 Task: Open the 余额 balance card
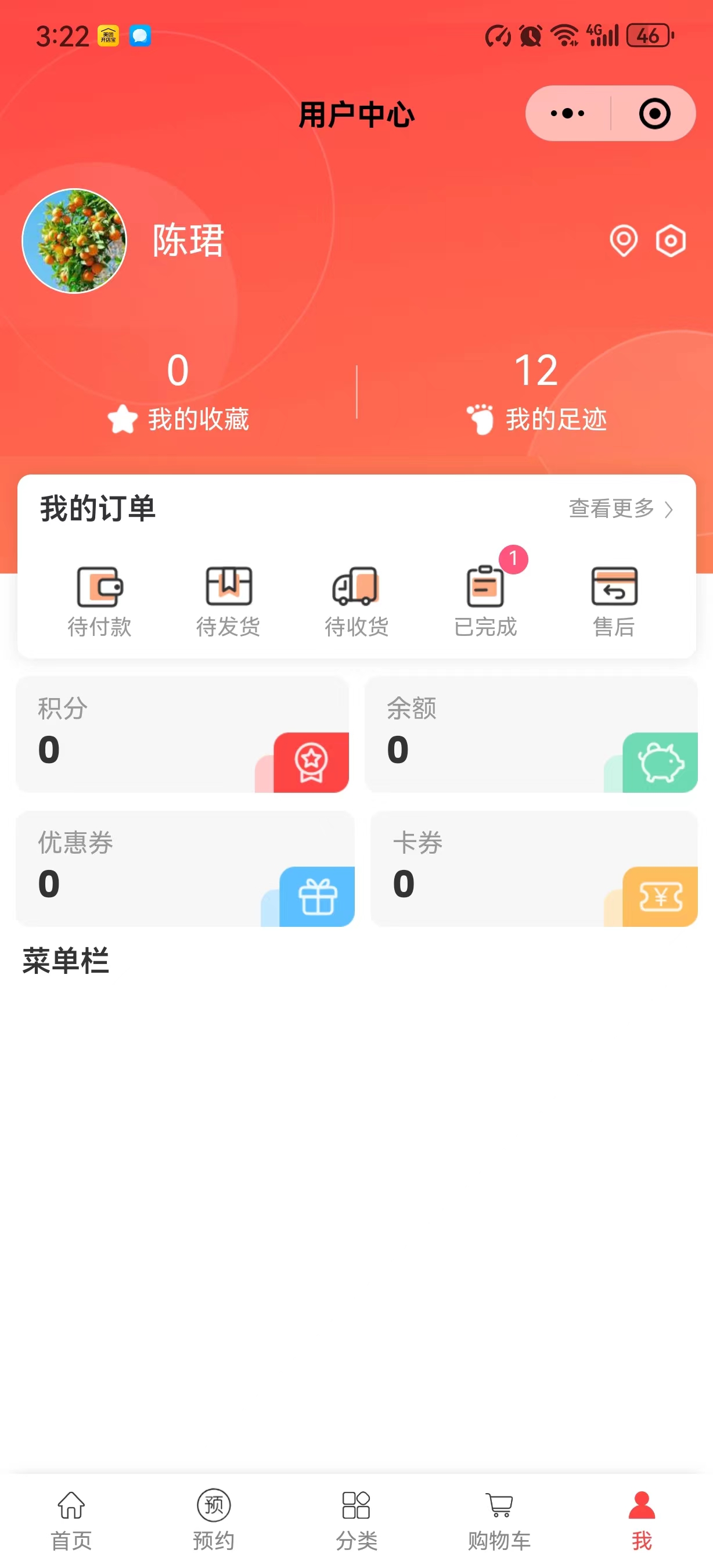coord(531,734)
